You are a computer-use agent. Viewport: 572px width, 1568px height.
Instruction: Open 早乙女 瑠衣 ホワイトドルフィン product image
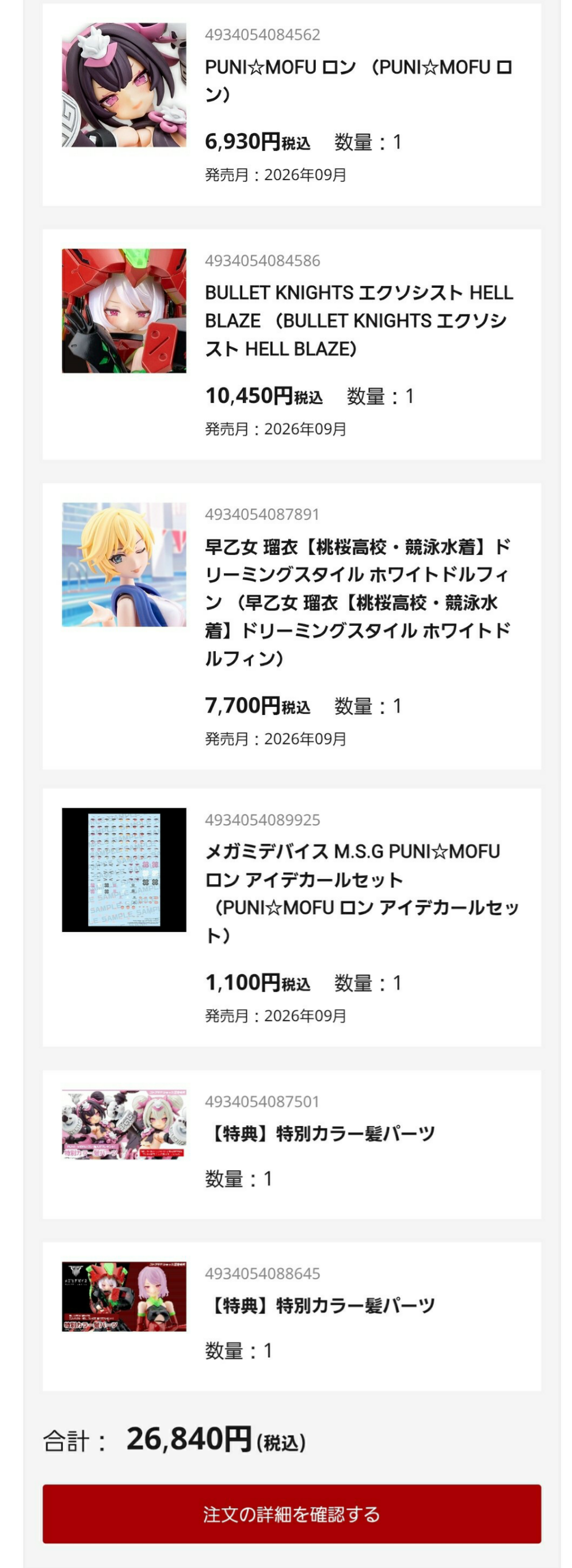coord(124,564)
